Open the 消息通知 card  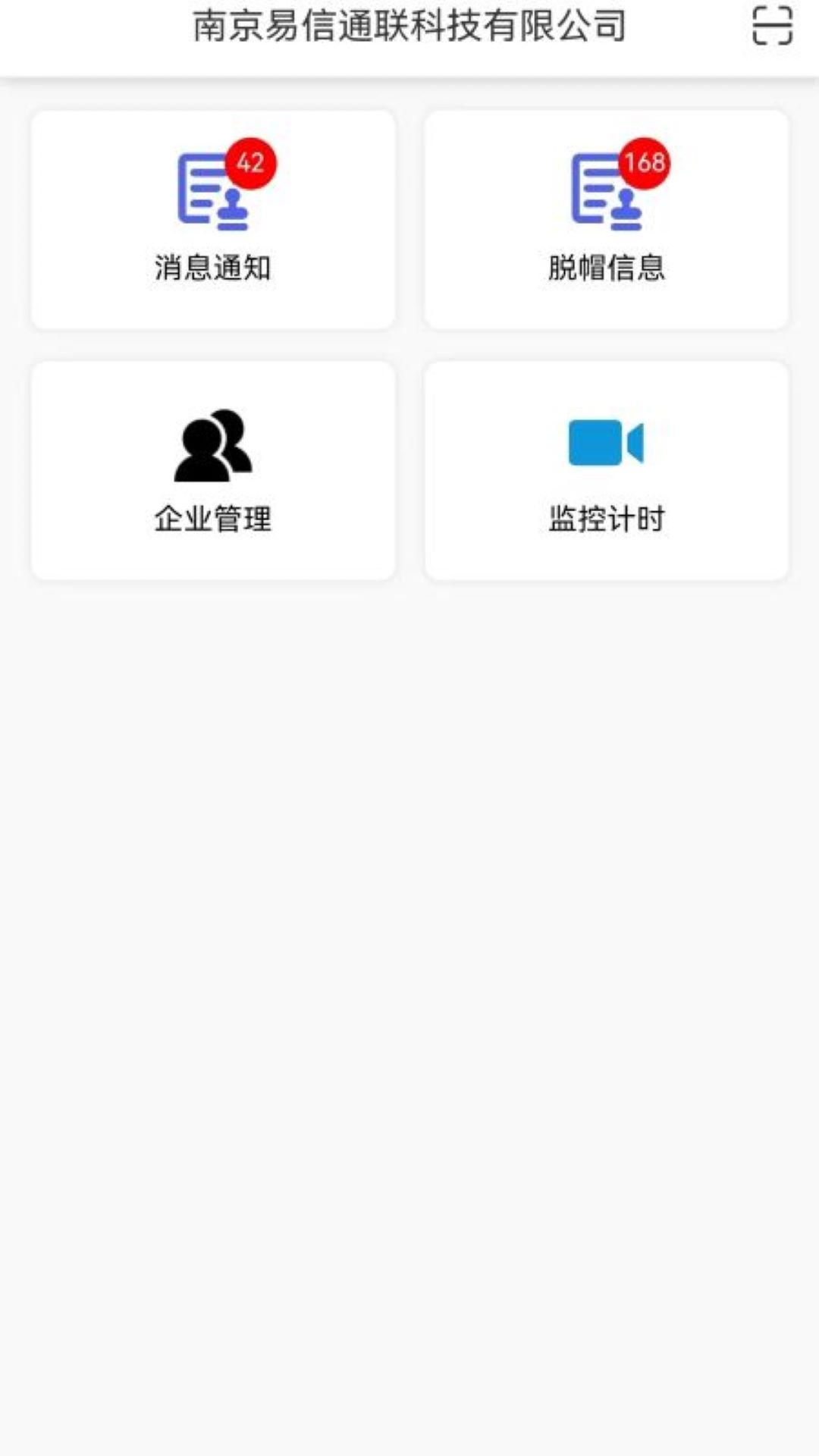tap(213, 220)
